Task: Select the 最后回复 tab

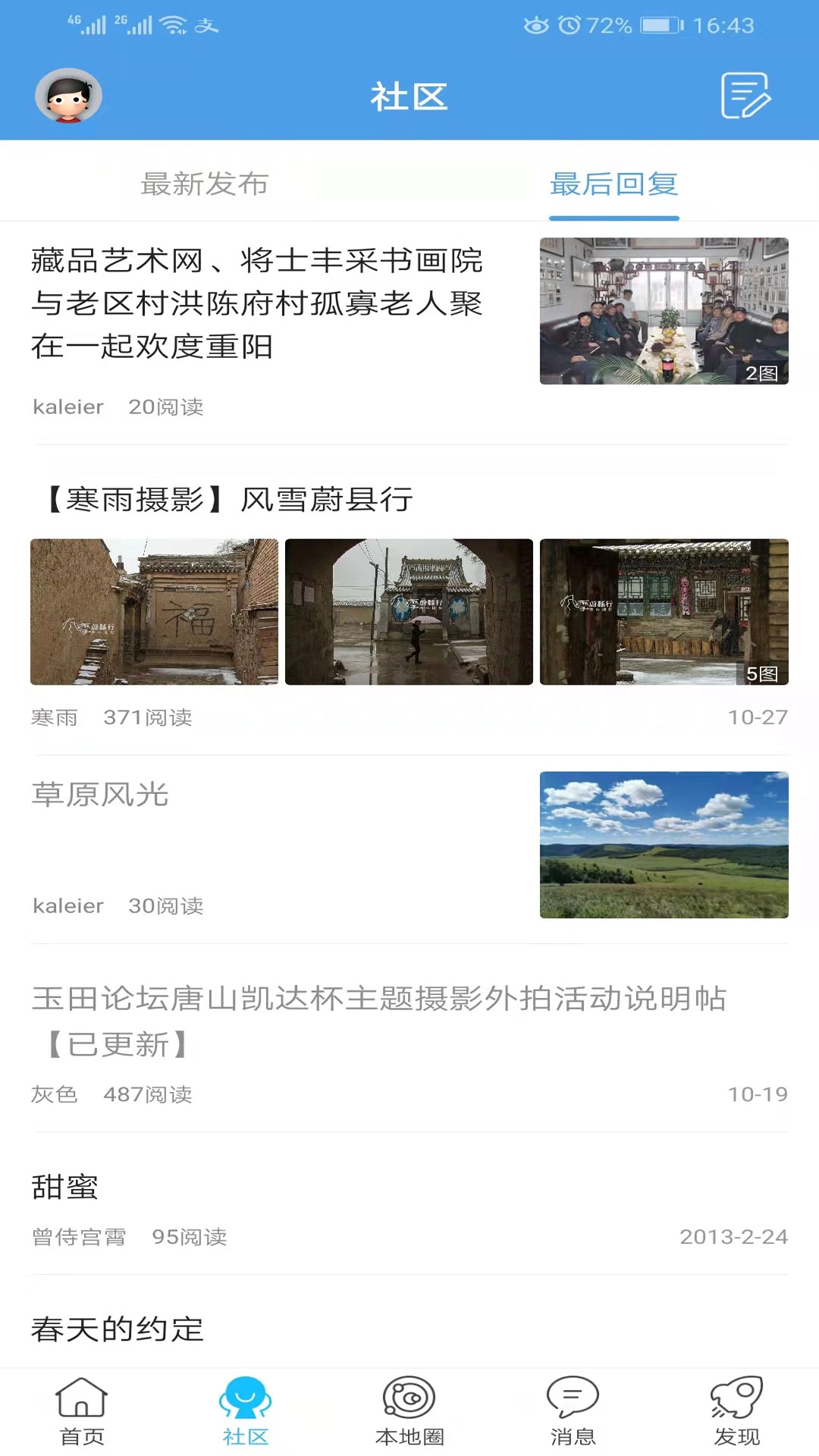Action: click(613, 184)
